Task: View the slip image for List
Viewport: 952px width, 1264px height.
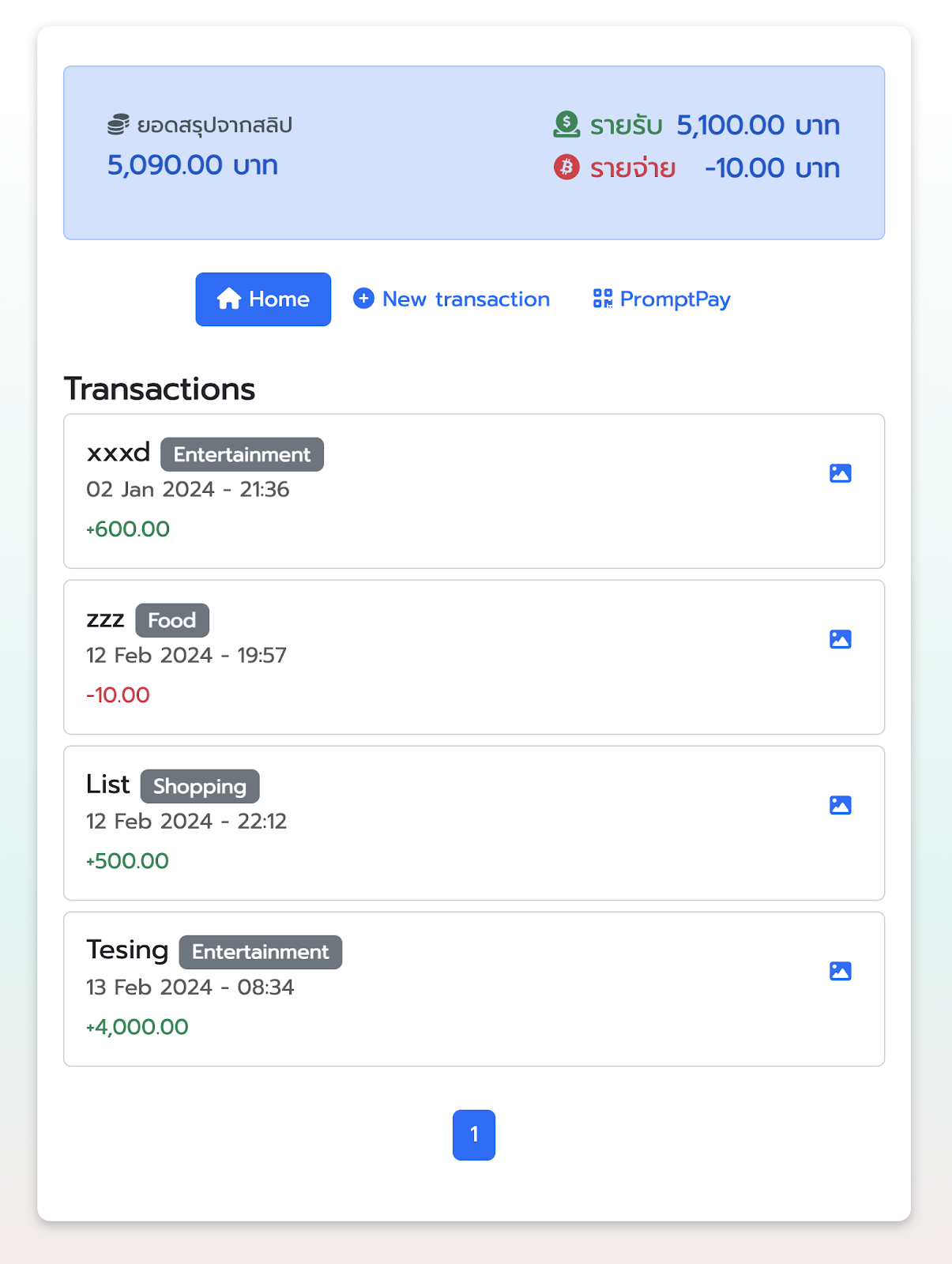Action: pyautogui.click(x=840, y=805)
